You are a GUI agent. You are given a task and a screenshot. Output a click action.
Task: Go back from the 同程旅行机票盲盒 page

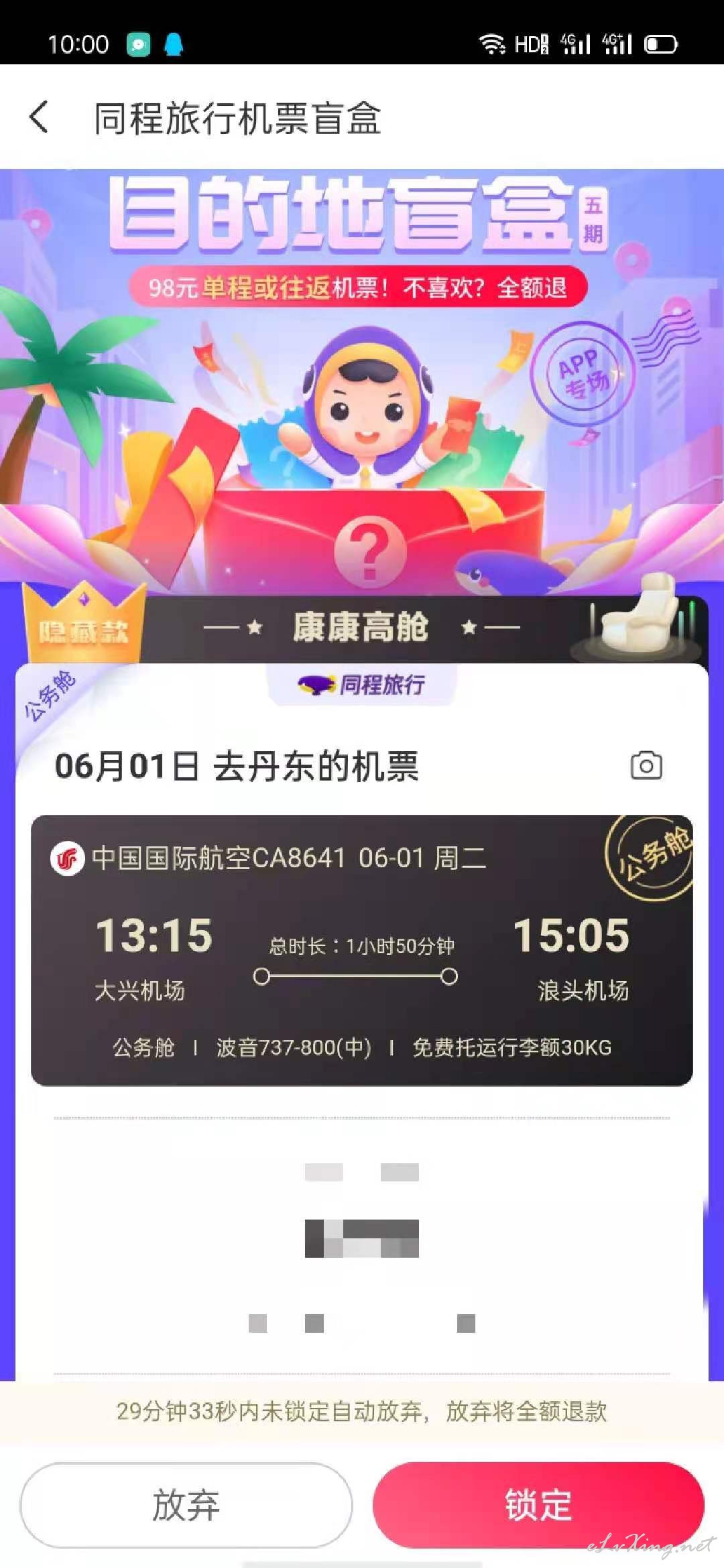click(39, 117)
